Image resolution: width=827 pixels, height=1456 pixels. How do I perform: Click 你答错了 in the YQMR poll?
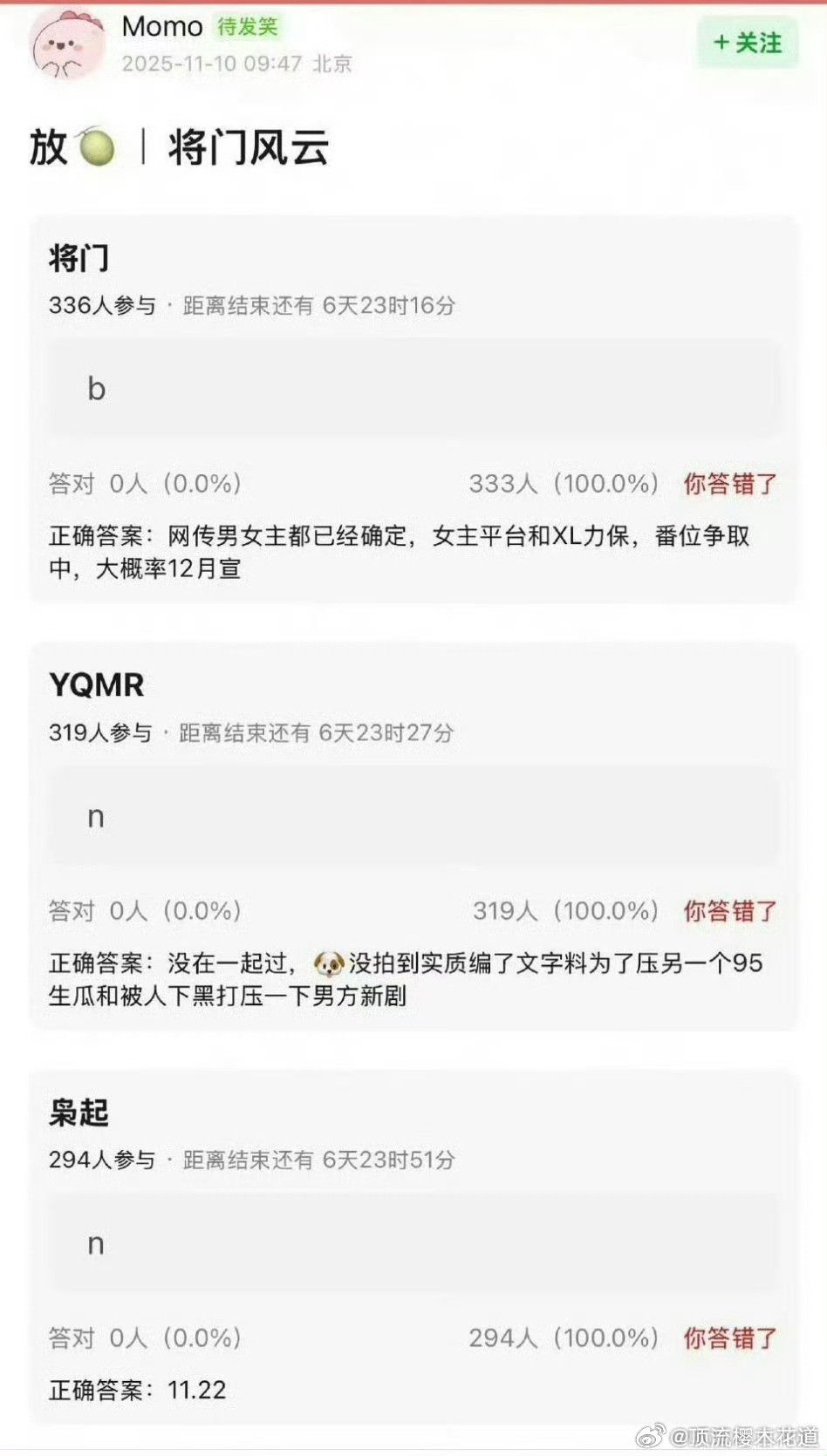[729, 912]
